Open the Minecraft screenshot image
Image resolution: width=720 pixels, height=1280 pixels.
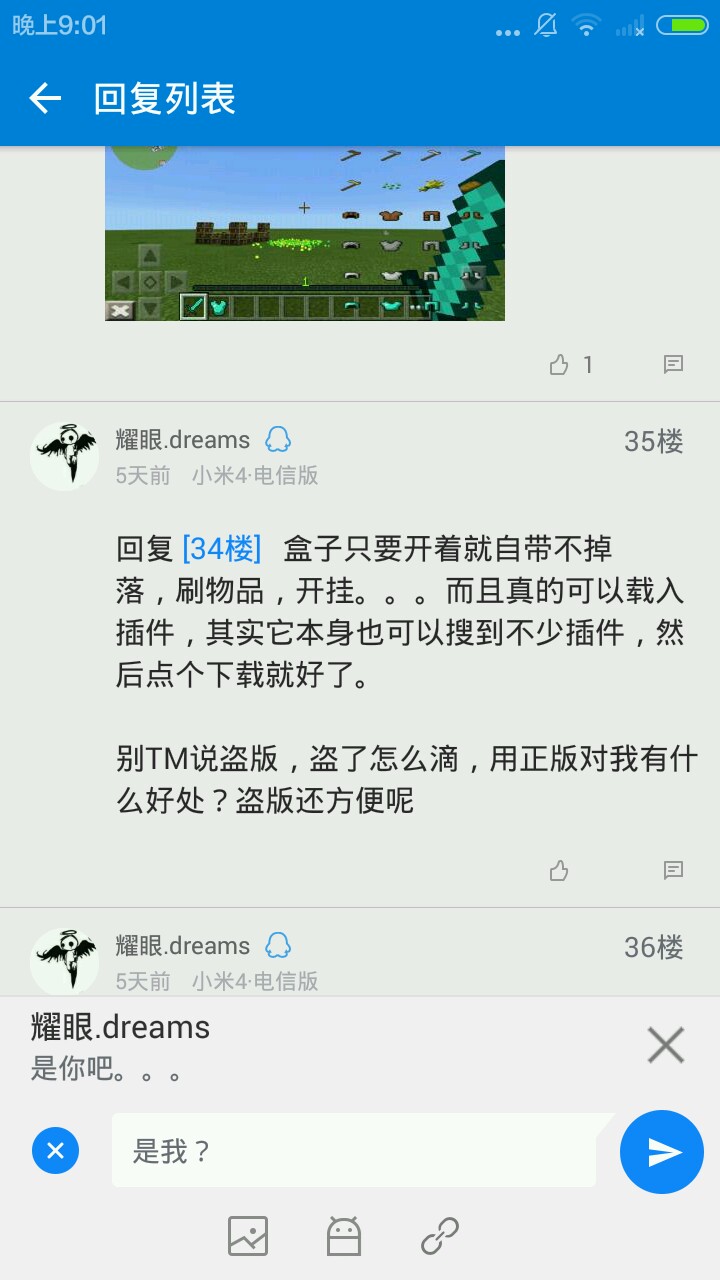(305, 232)
